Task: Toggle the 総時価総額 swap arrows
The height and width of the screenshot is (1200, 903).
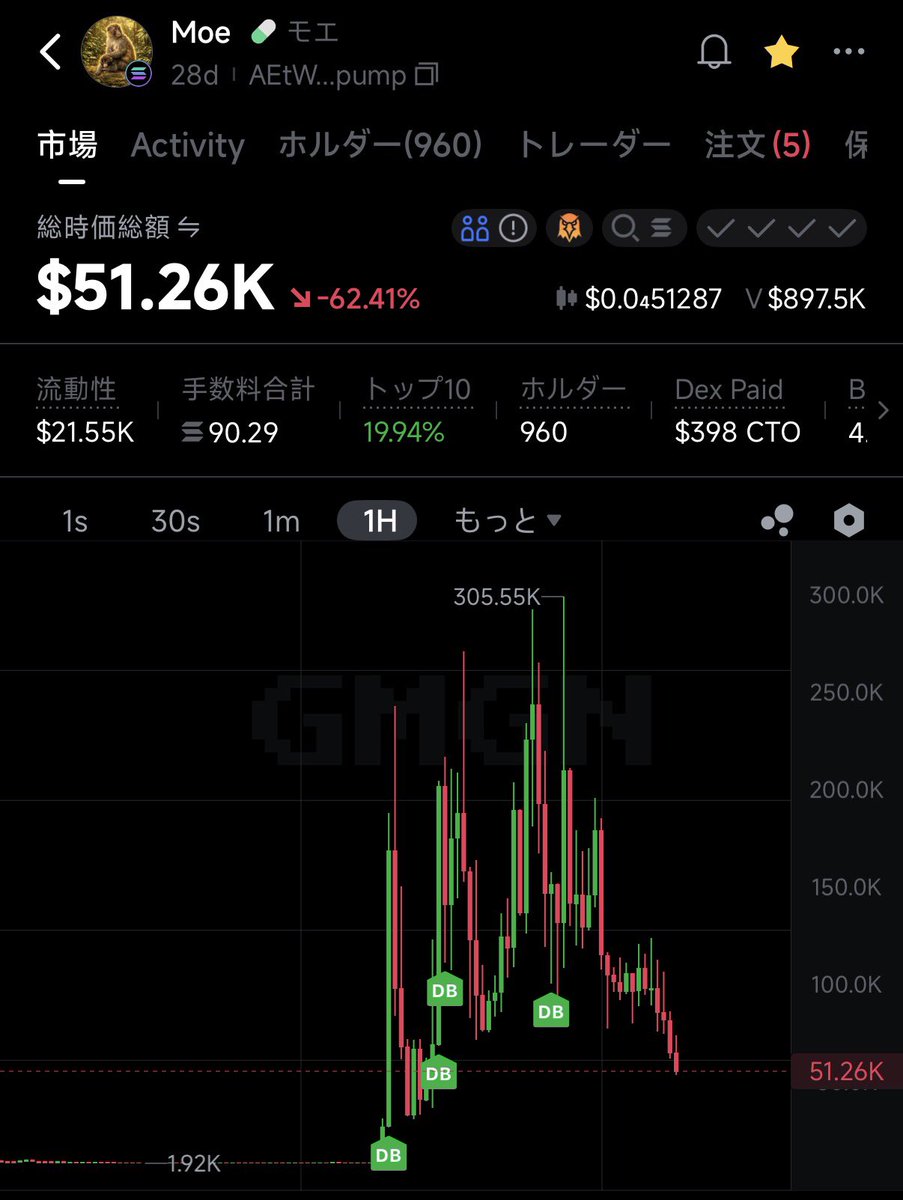Action: 188,228
